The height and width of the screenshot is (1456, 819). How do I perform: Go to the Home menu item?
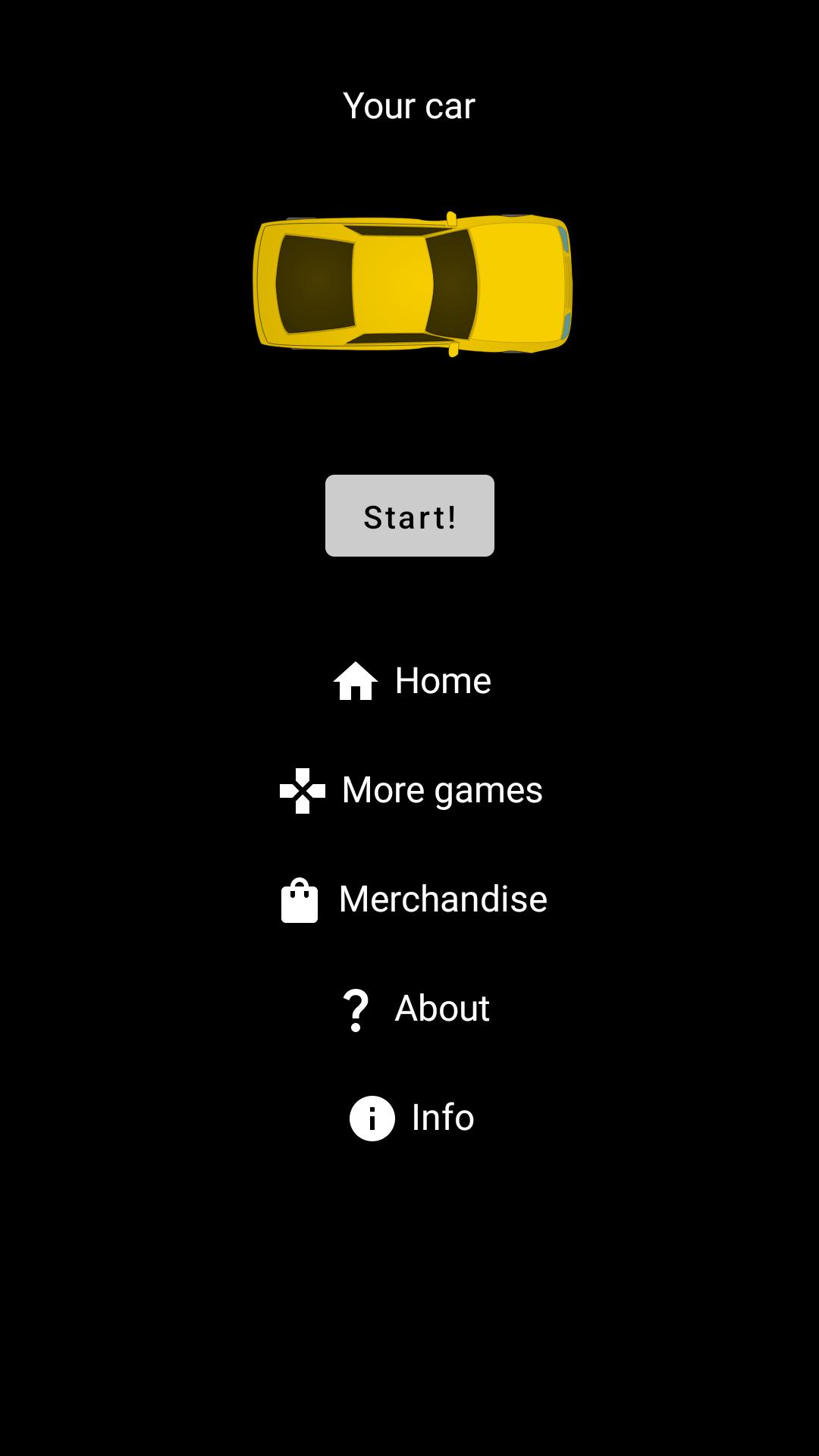(x=412, y=680)
